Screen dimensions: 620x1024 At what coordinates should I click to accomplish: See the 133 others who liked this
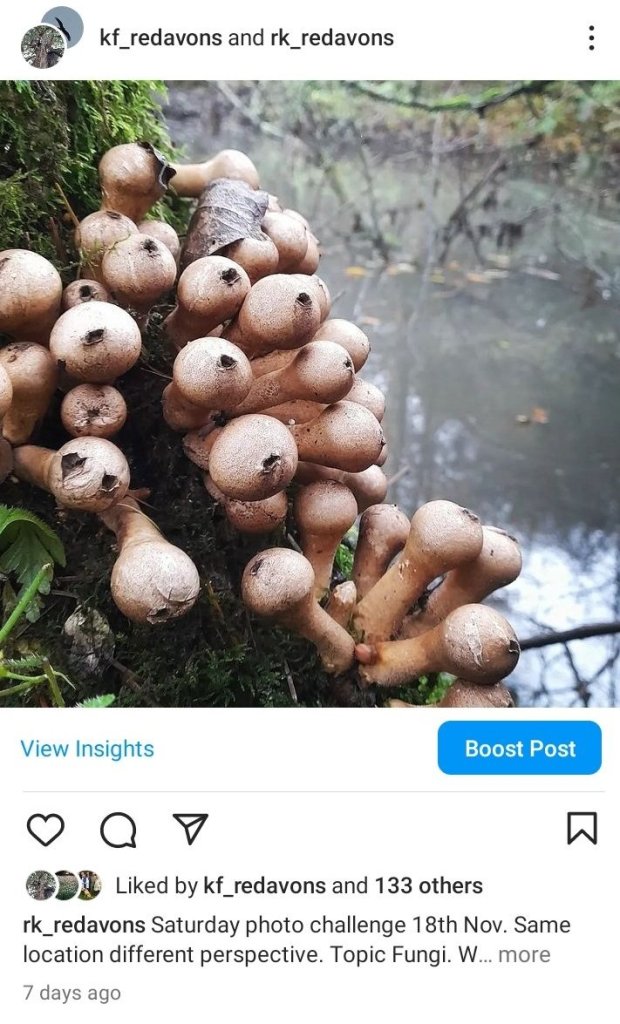pyautogui.click(x=428, y=886)
